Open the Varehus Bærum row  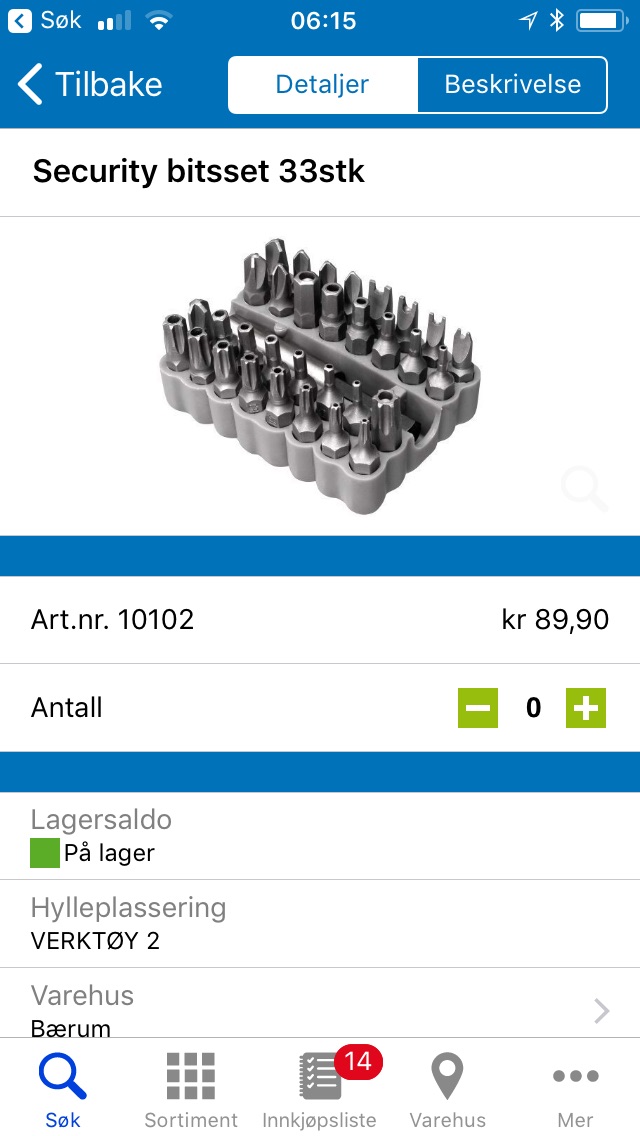coord(320,1010)
